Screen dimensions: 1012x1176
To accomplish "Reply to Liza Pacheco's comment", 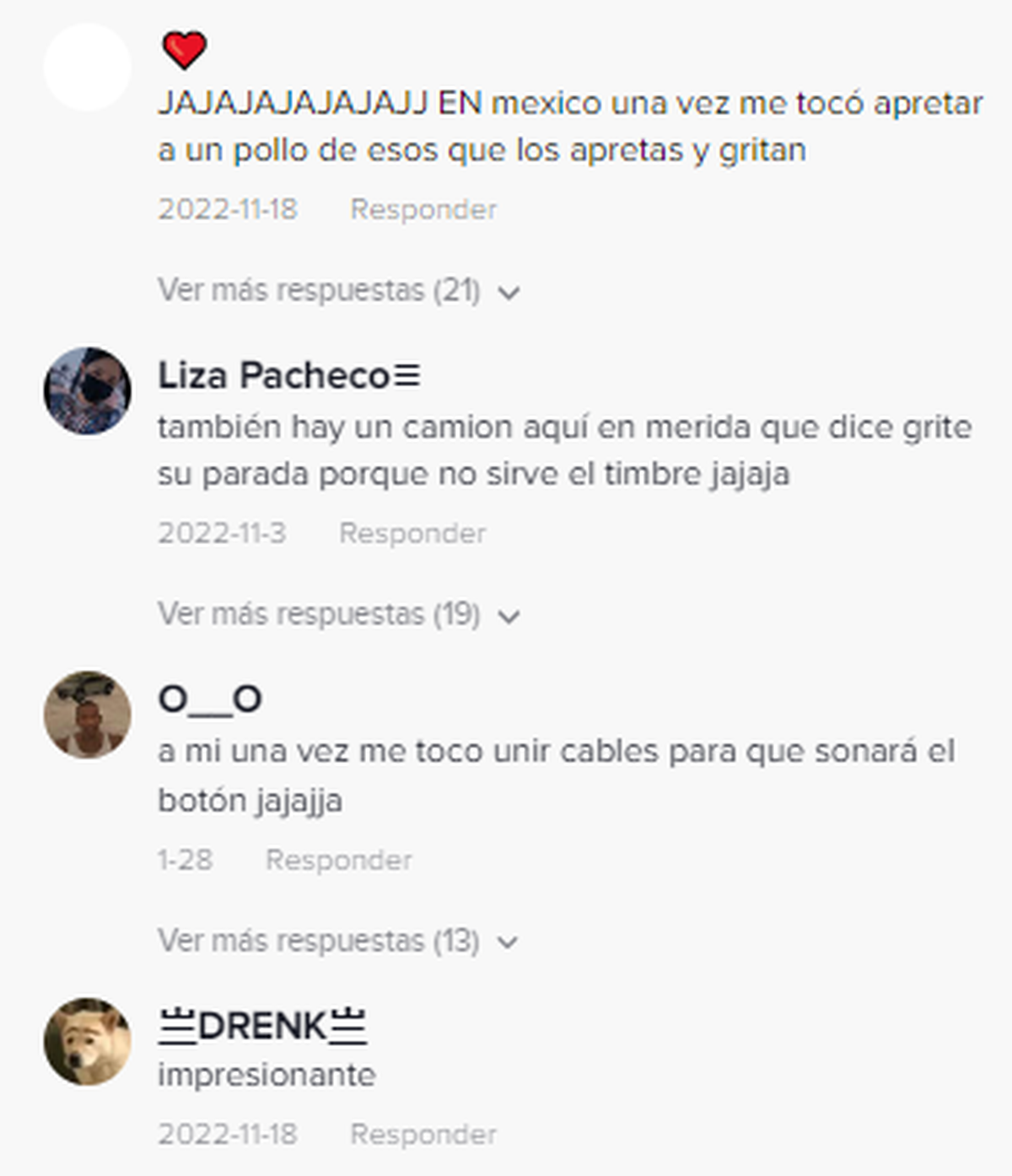I will [x=412, y=533].
